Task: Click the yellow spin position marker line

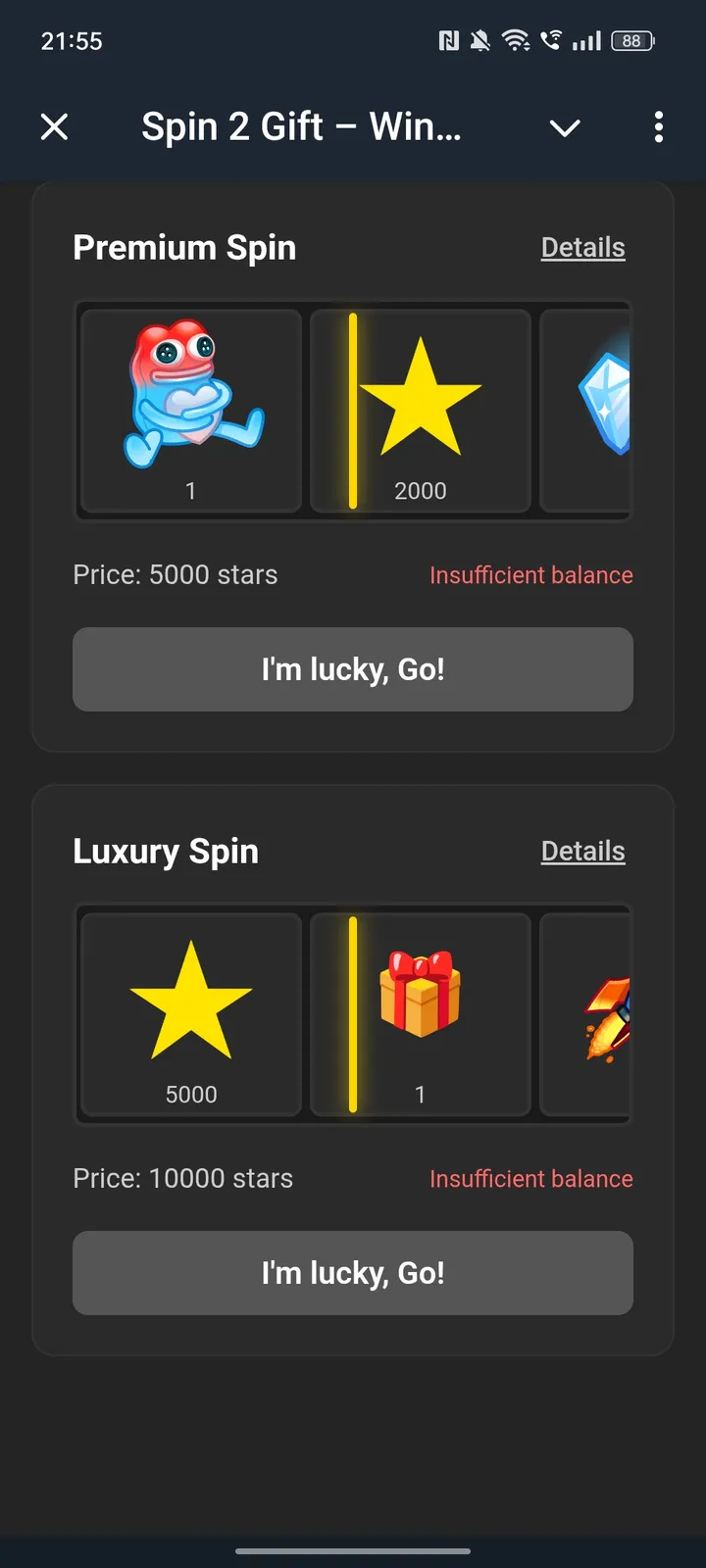Action: (354, 412)
